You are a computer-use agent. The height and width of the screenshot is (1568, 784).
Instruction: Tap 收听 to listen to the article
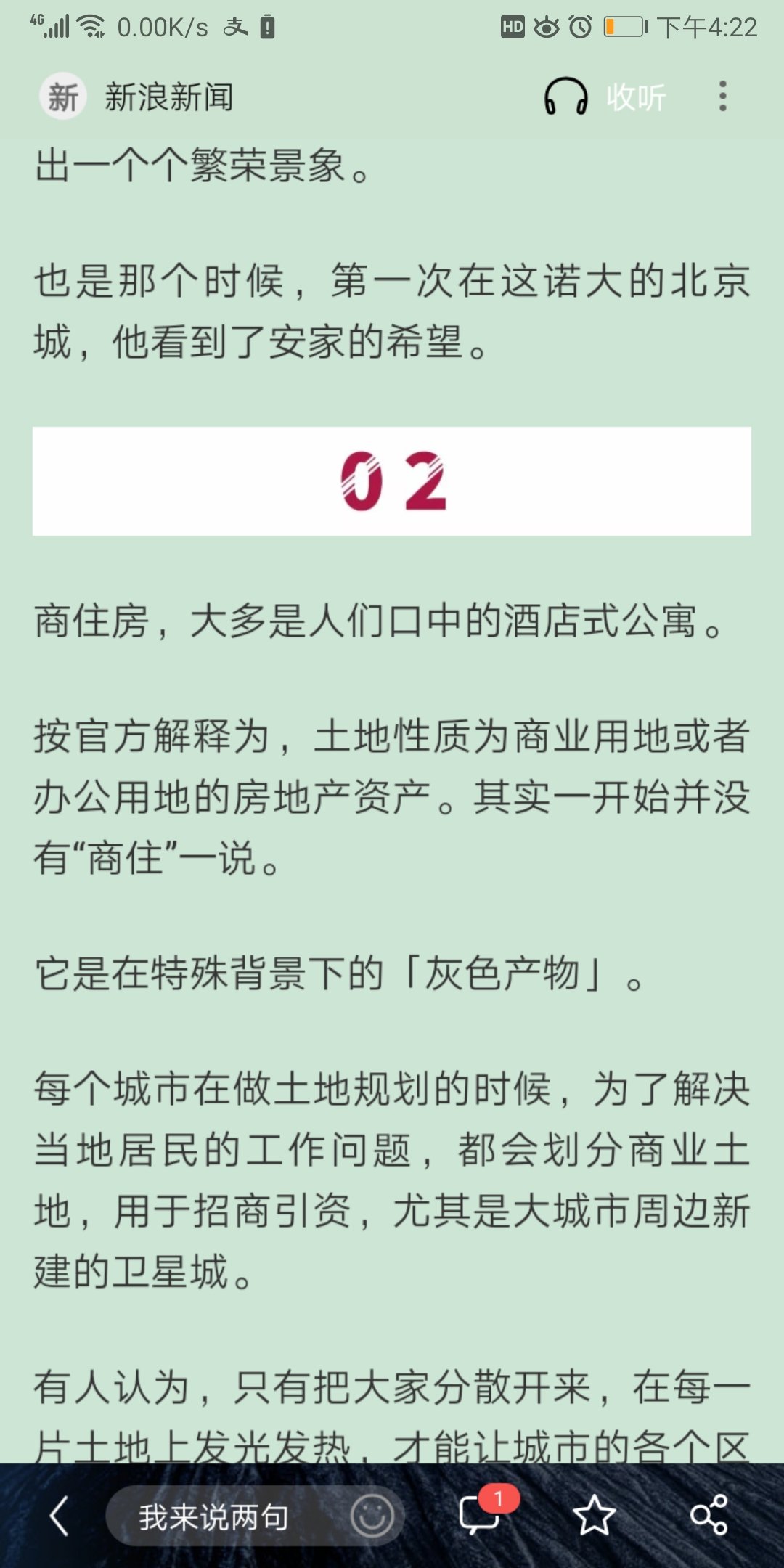(x=605, y=97)
